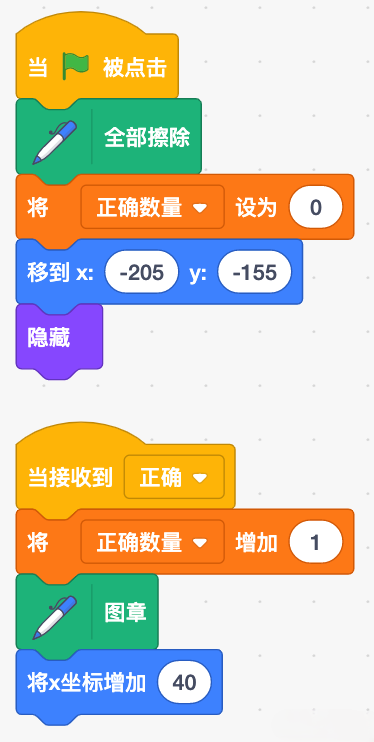374x742 pixels.
Task: Edit the 将x坐标增加 value 40
Action: click(184, 682)
